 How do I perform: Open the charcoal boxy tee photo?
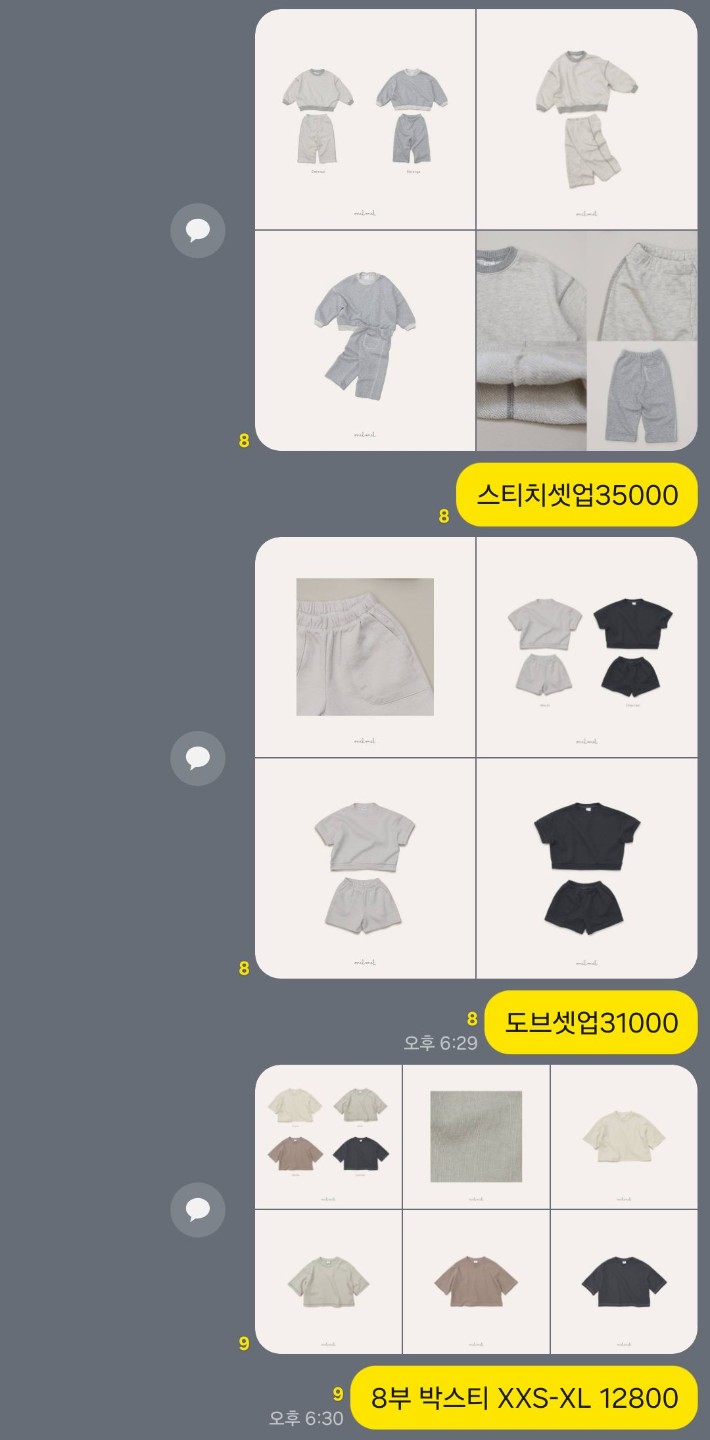(x=624, y=1282)
